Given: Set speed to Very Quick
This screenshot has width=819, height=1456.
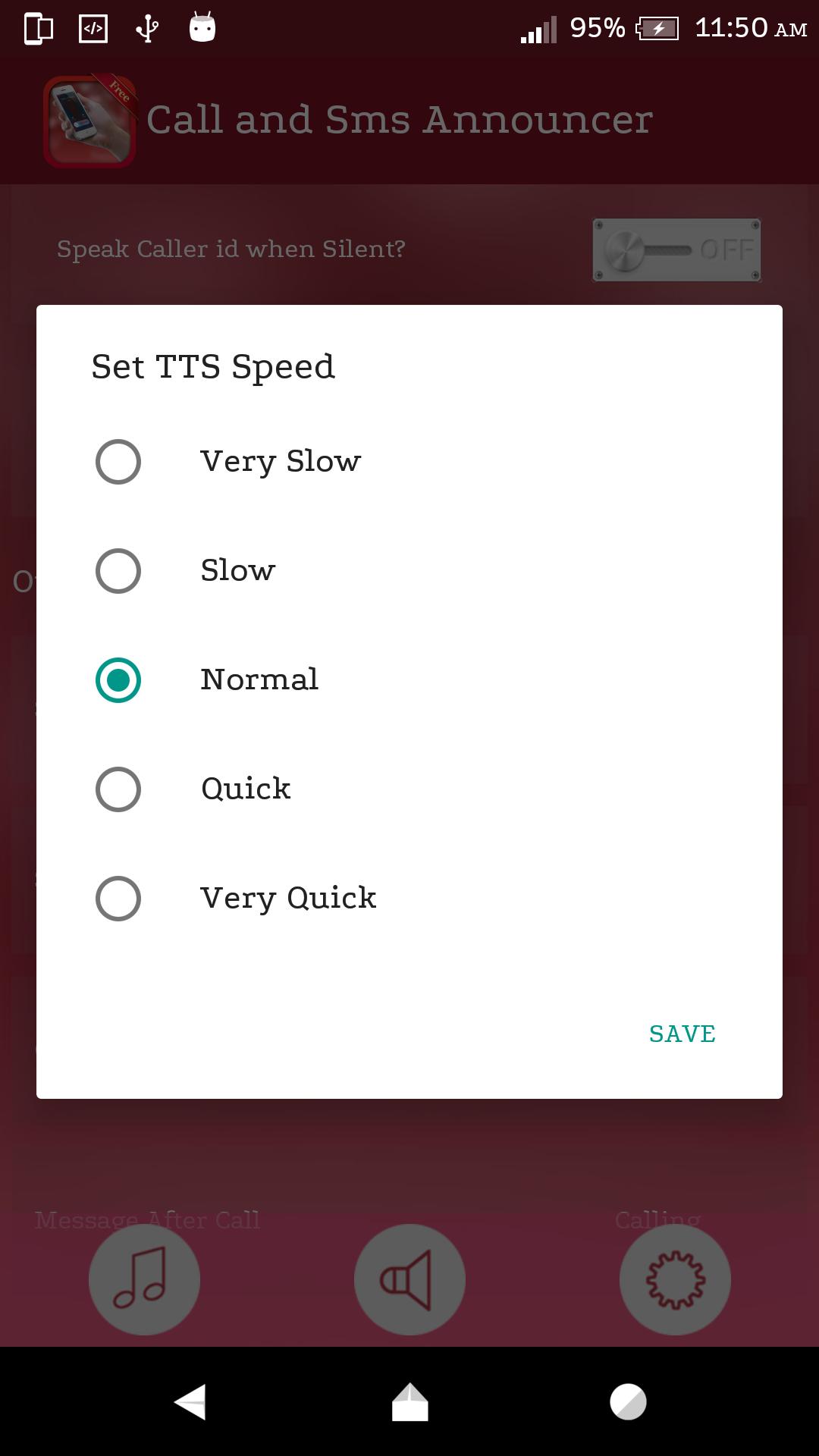Looking at the screenshot, I should [x=118, y=898].
